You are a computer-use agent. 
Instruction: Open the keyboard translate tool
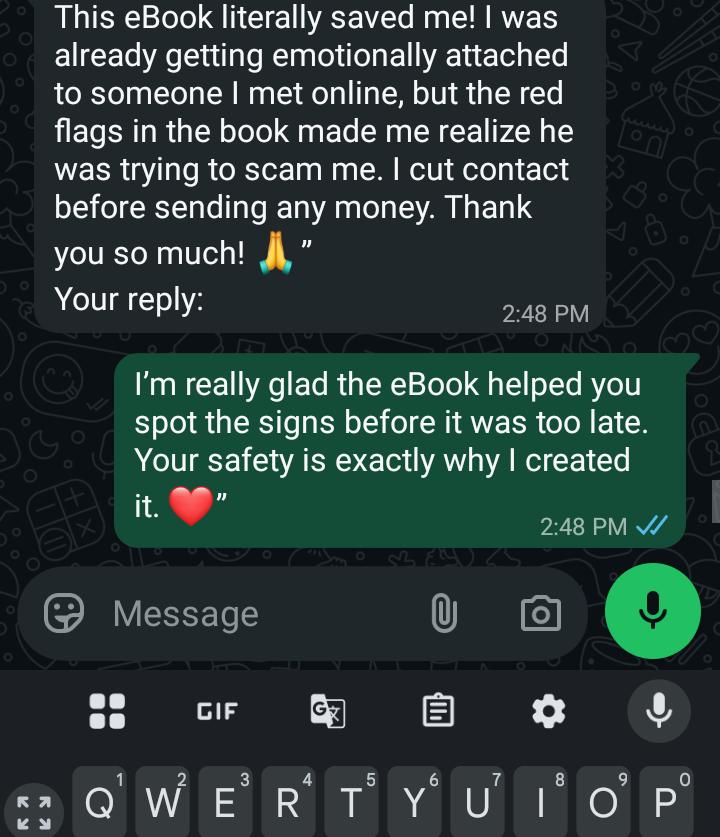(x=328, y=710)
